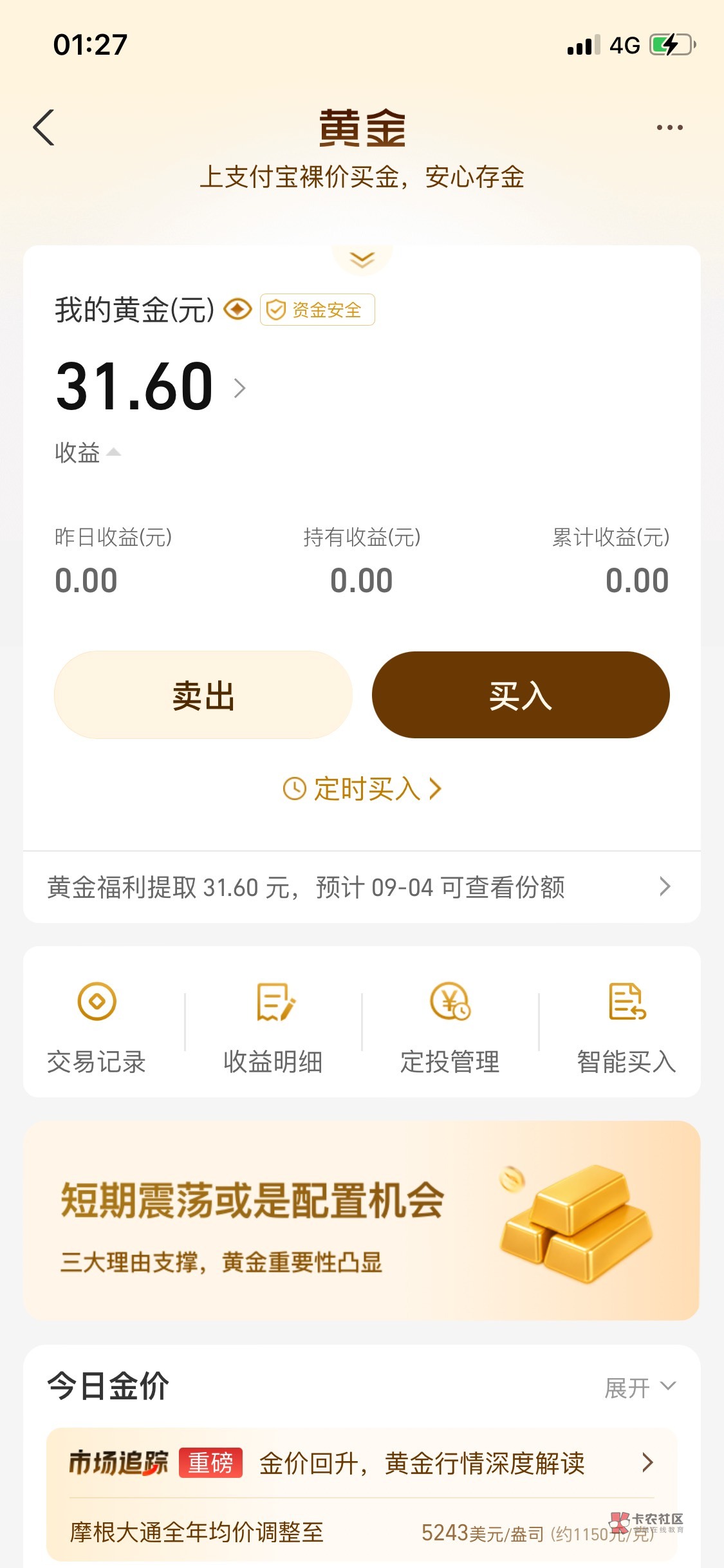Open the 短期震荡或是配置机会 banner
Viewport: 724px width, 1568px height.
pos(362,1220)
